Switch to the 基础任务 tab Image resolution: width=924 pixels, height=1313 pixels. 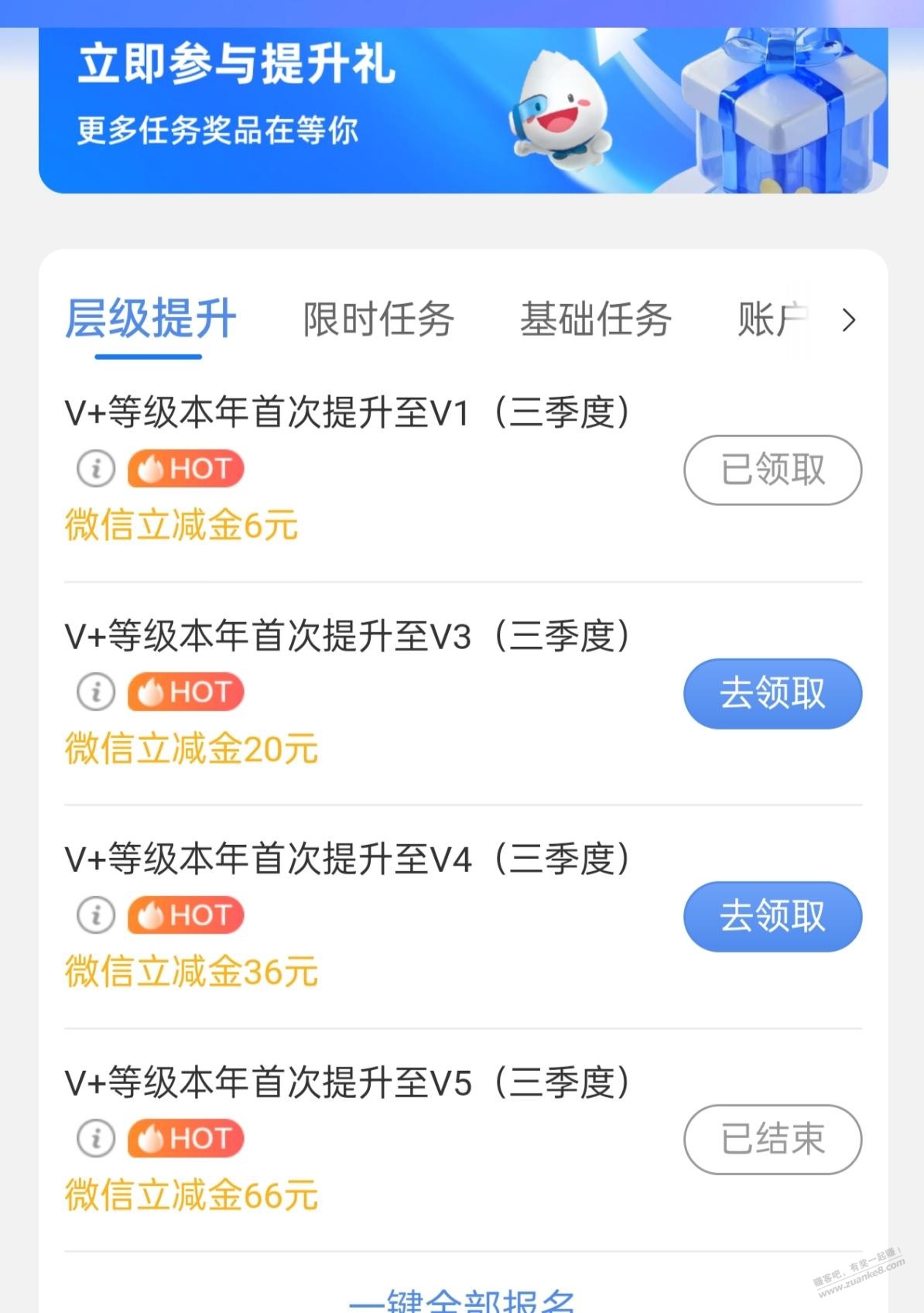(x=595, y=320)
